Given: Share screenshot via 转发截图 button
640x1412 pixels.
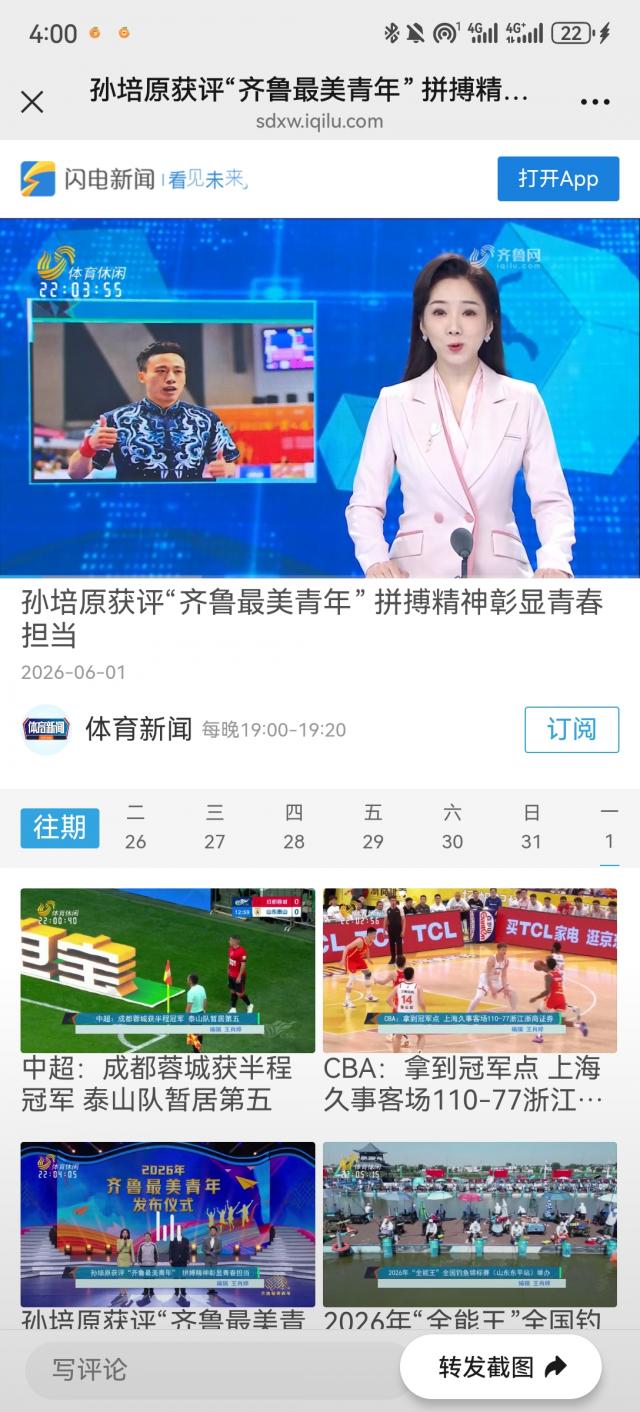Looking at the screenshot, I should pos(501,1367).
